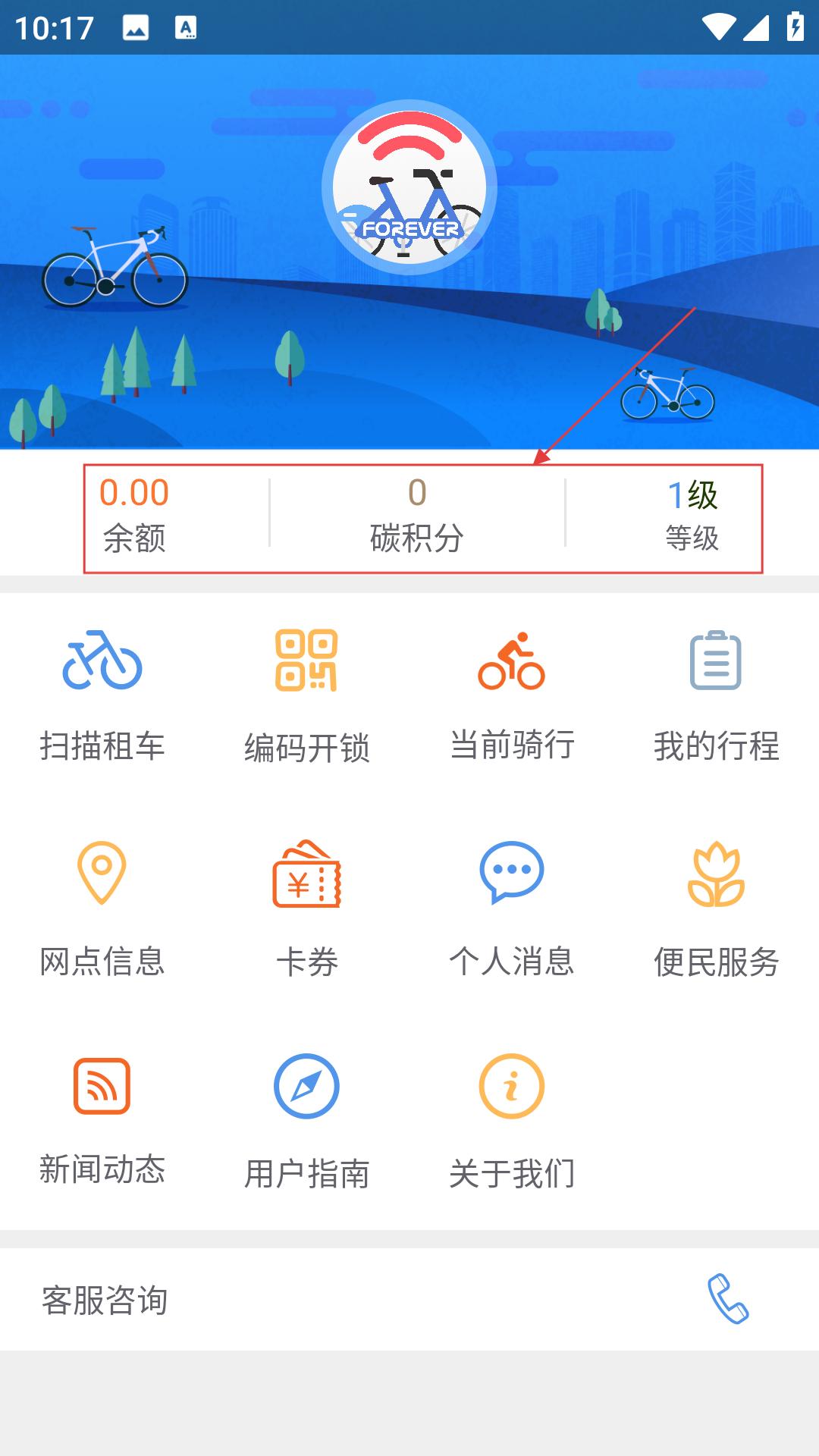Open 关于我们 about page
The width and height of the screenshot is (819, 1456).
[512, 1121]
